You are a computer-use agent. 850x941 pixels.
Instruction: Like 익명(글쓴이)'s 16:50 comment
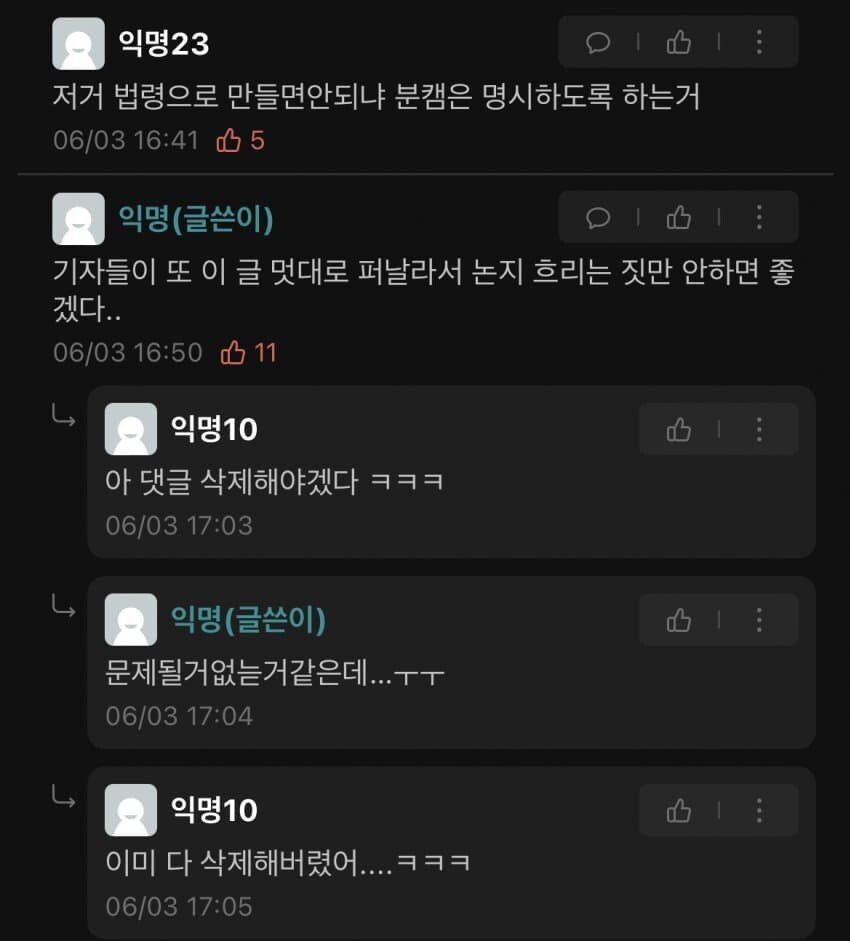[679, 217]
